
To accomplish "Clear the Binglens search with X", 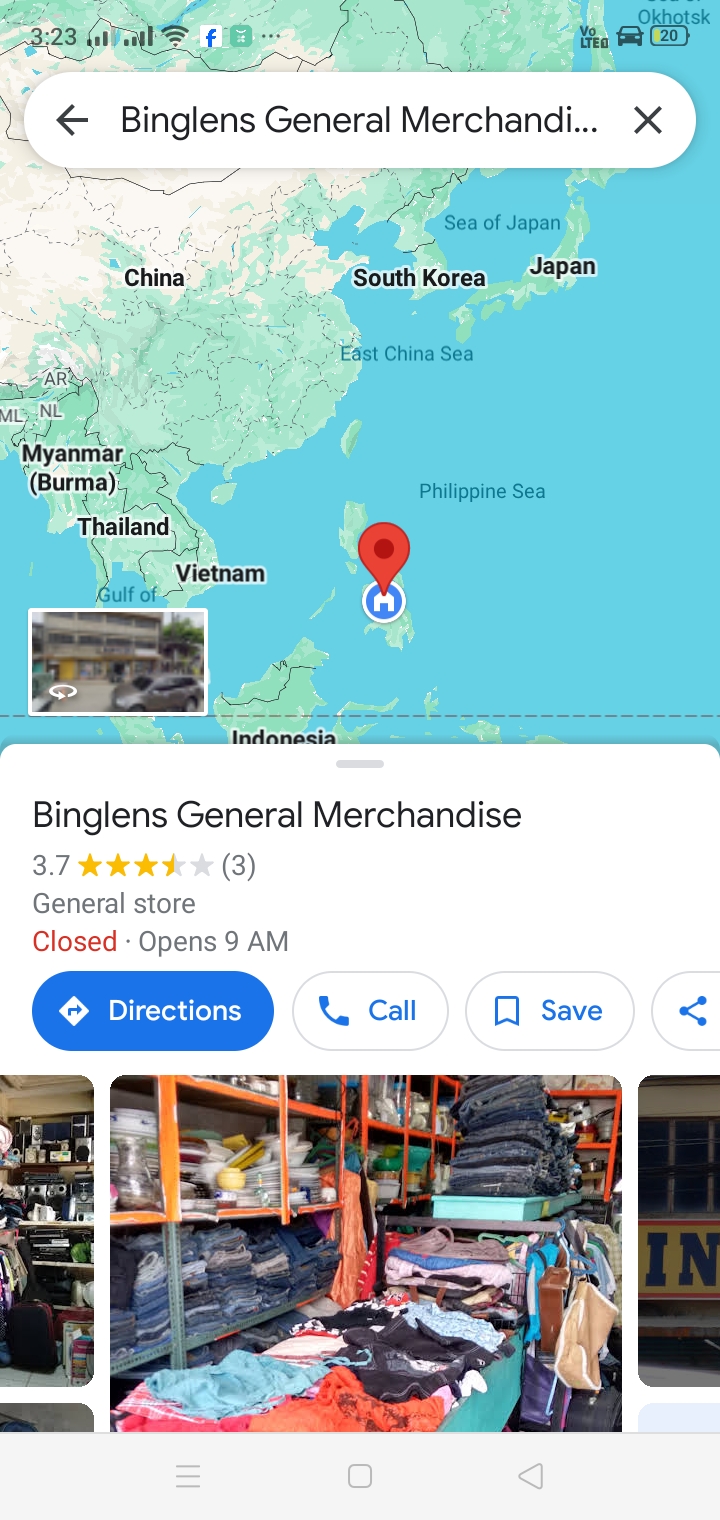I will tap(648, 121).
